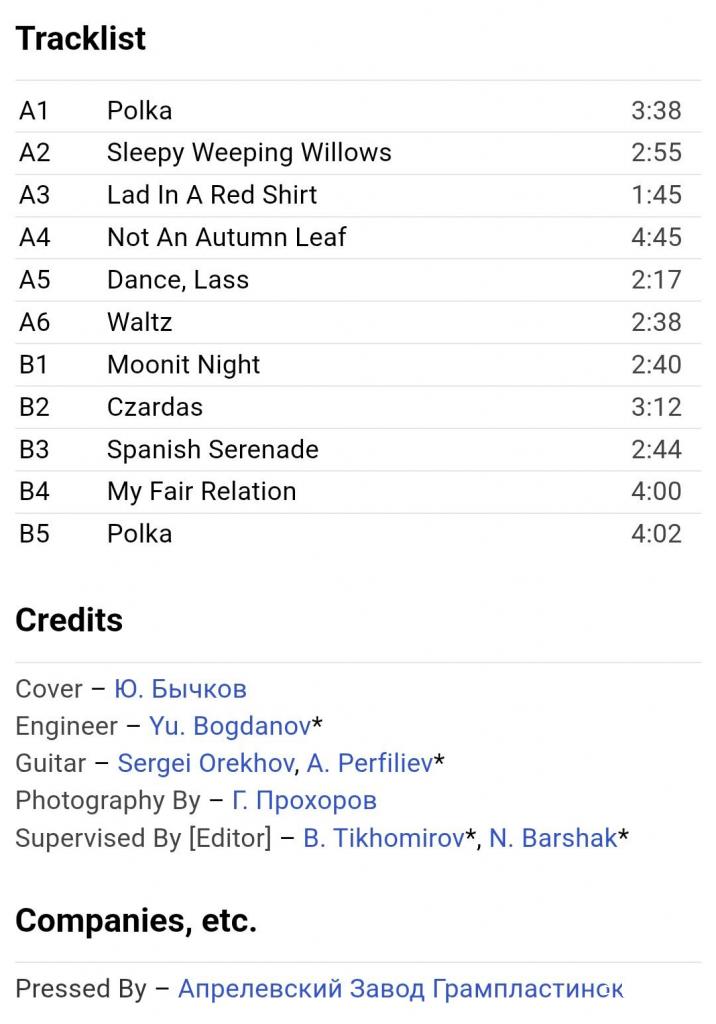Open the Sergei Orekhov artist page
The image size is (716, 1024).
click(x=205, y=763)
